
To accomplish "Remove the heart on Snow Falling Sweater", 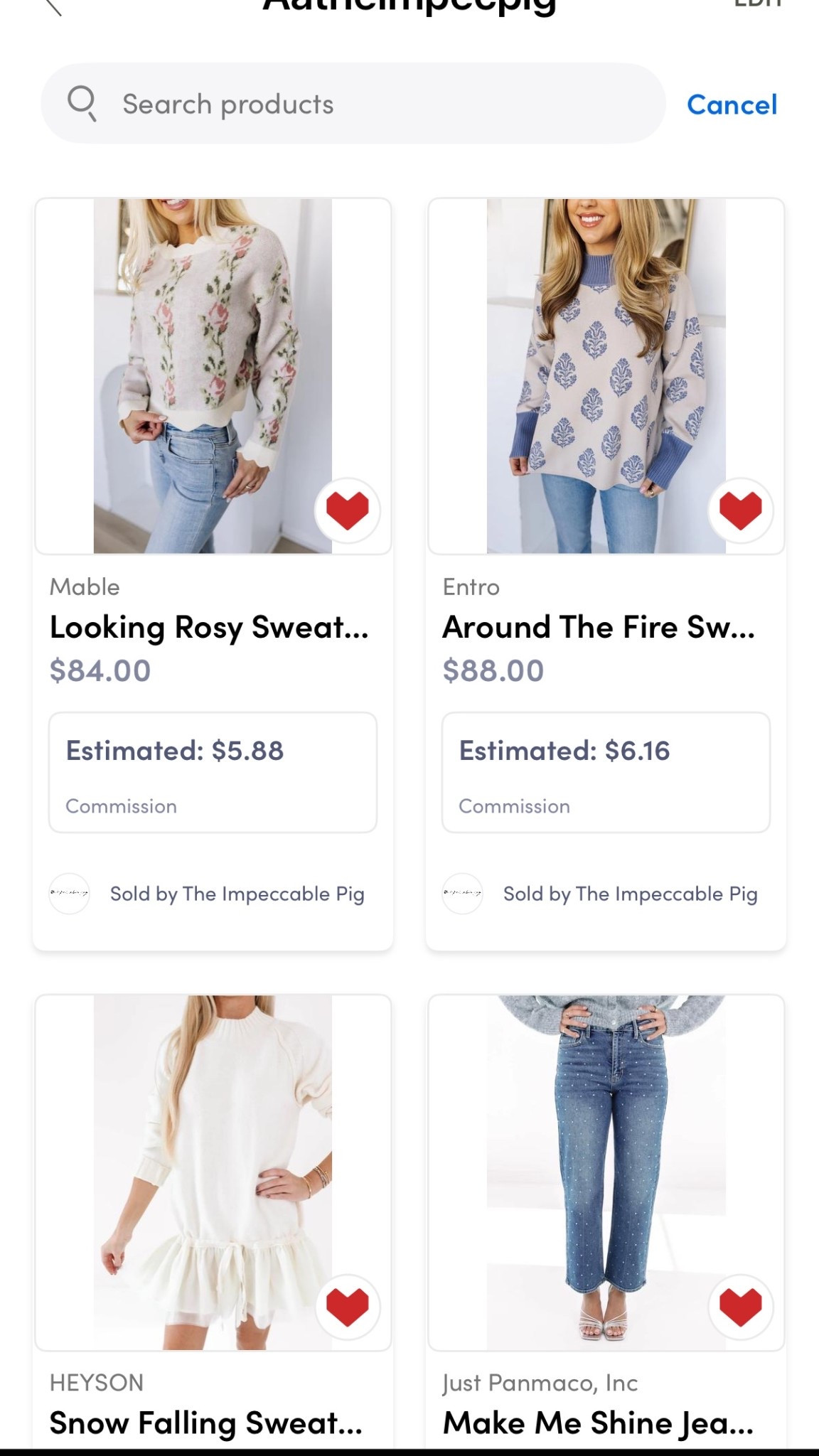I will coord(348,1307).
